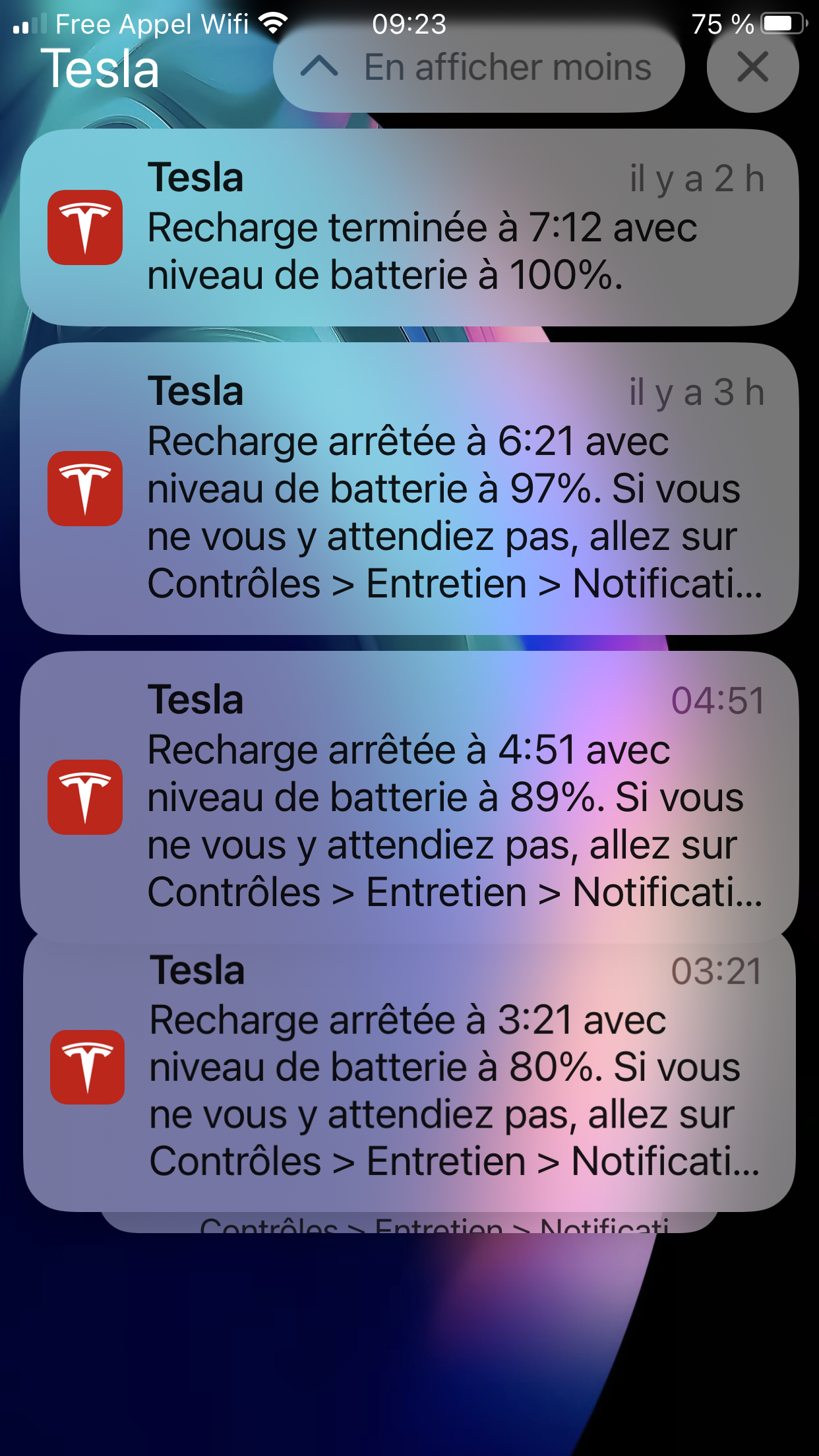
Task: Open the Recharge arrêtée à 6:21 notification
Action: (409, 489)
